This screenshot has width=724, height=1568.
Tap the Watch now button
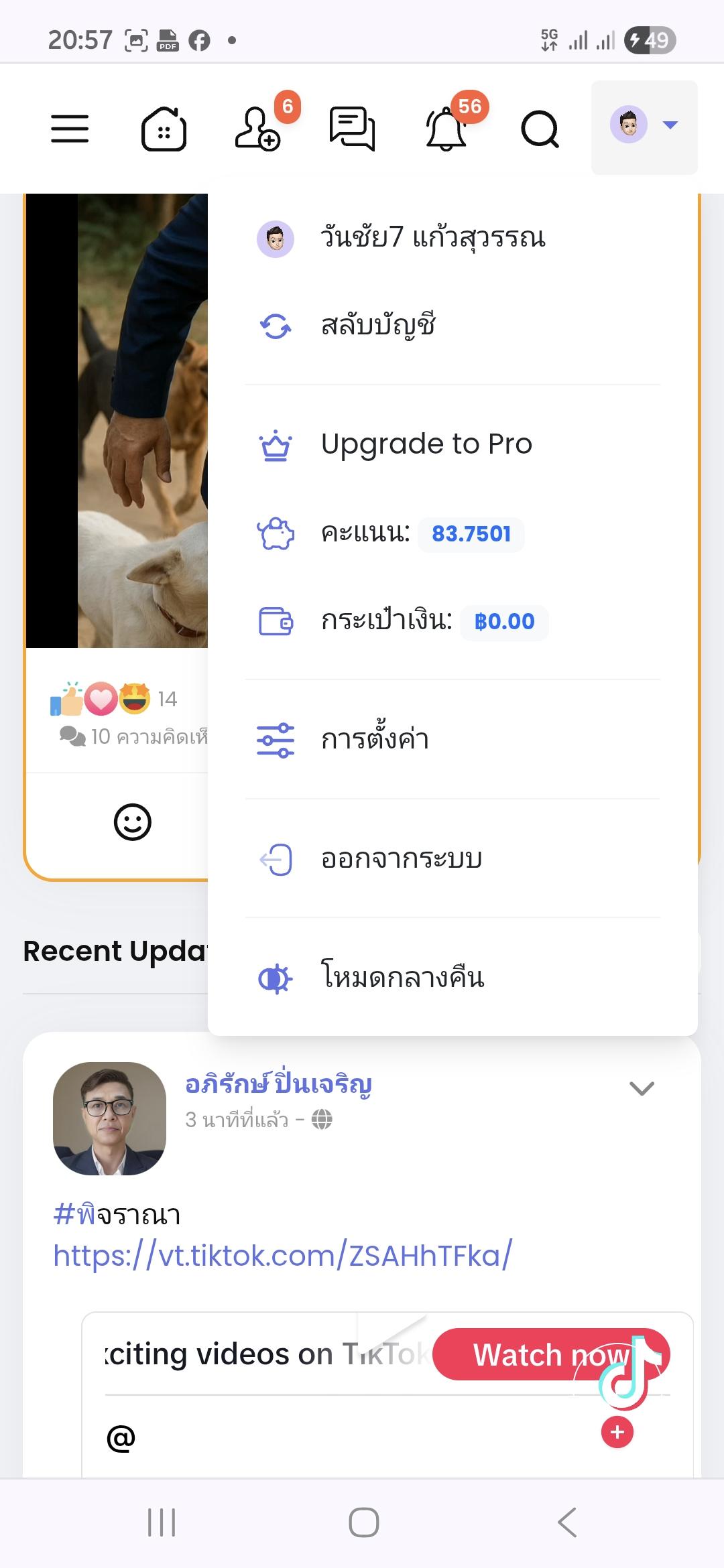551,1354
